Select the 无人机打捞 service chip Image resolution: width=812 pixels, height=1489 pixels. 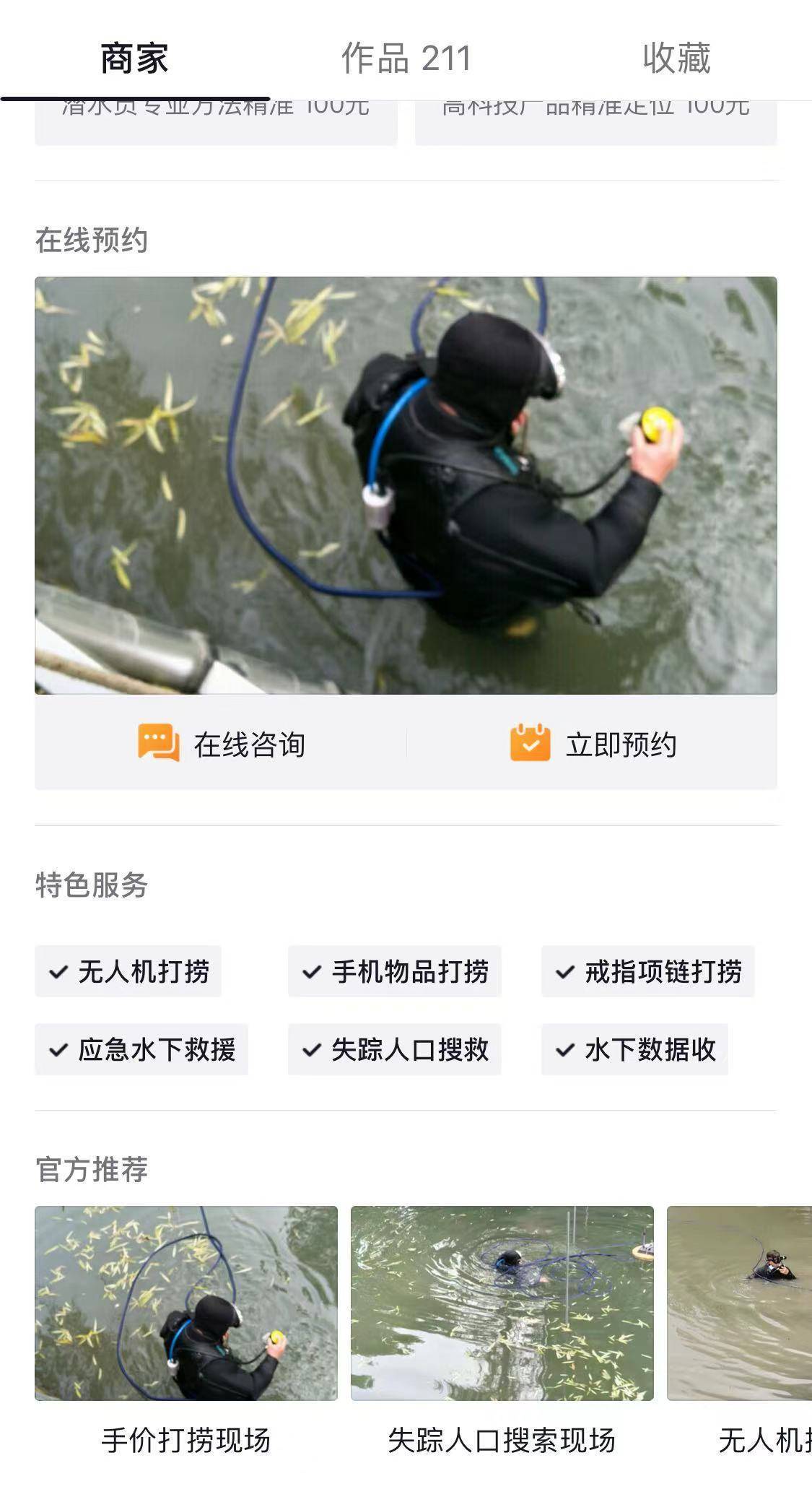point(128,971)
